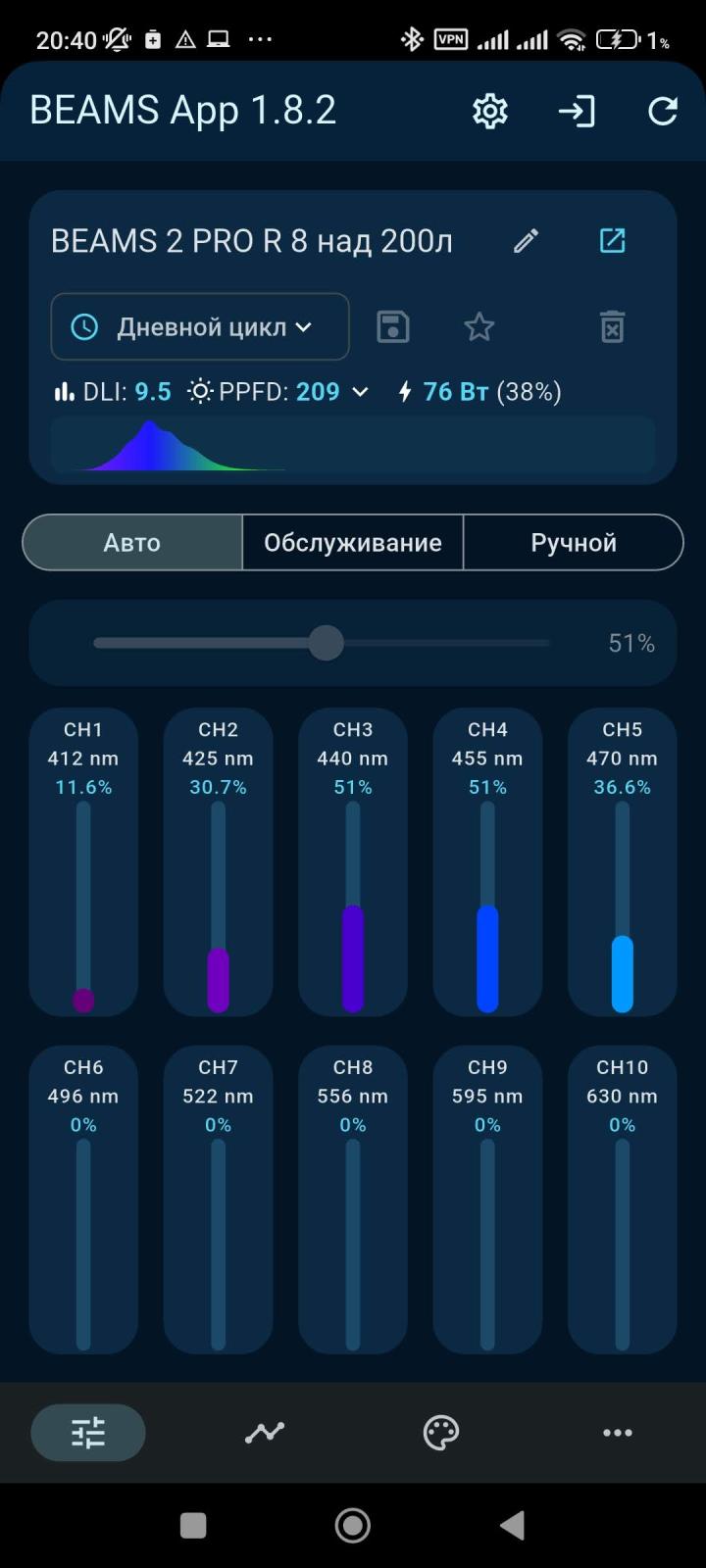Image resolution: width=706 pixels, height=1568 pixels.
Task: Refresh with the reload icon
Action: point(663,111)
